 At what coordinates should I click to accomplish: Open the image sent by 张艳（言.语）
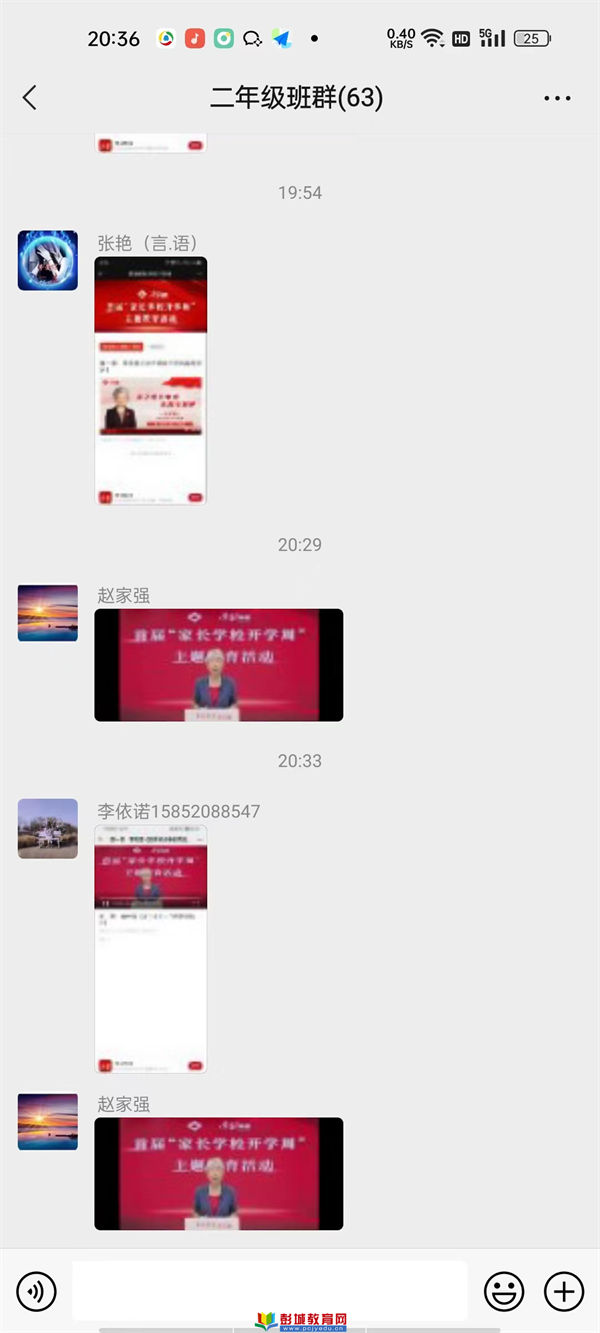[x=151, y=381]
